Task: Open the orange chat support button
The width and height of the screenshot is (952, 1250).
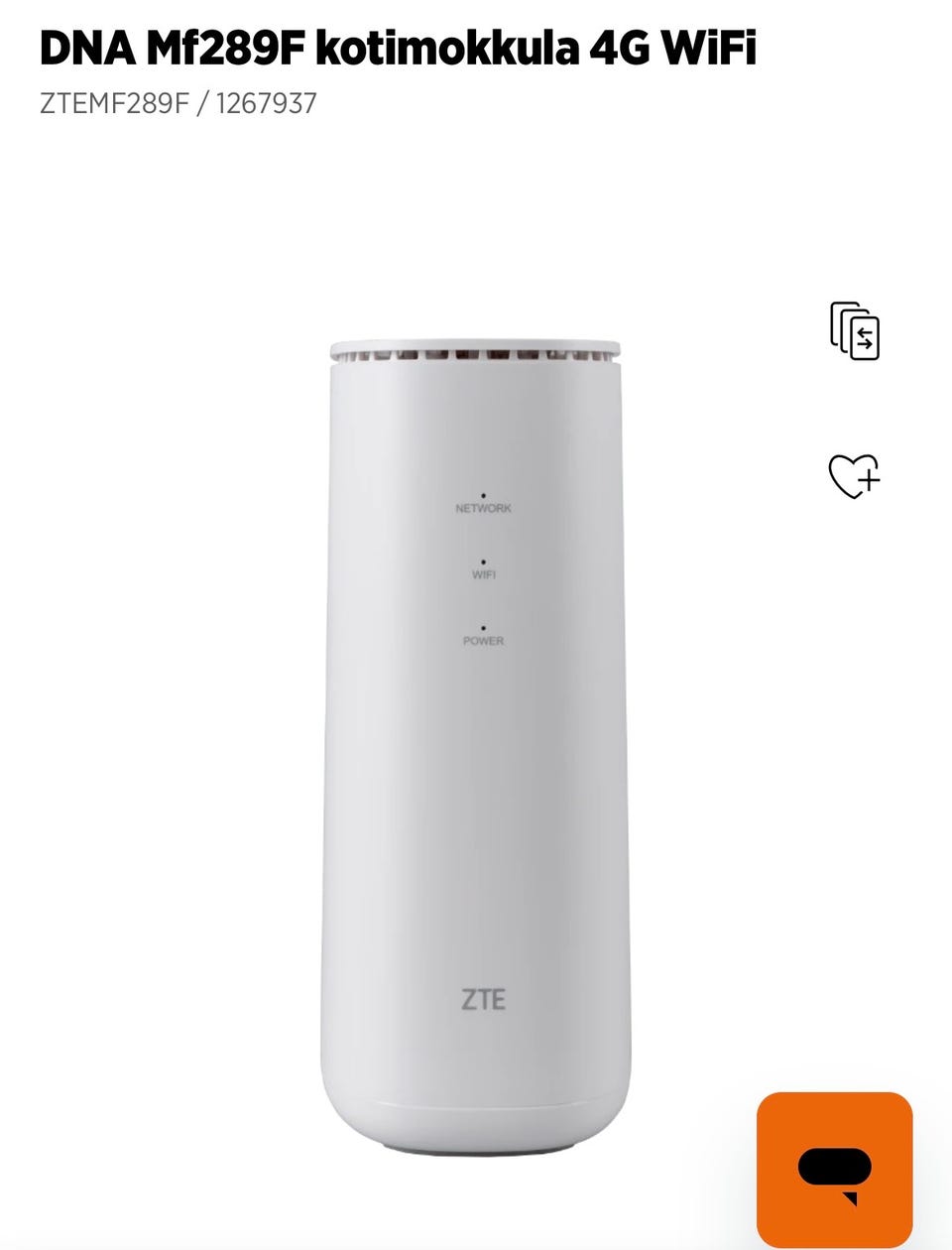Action: [834, 1169]
